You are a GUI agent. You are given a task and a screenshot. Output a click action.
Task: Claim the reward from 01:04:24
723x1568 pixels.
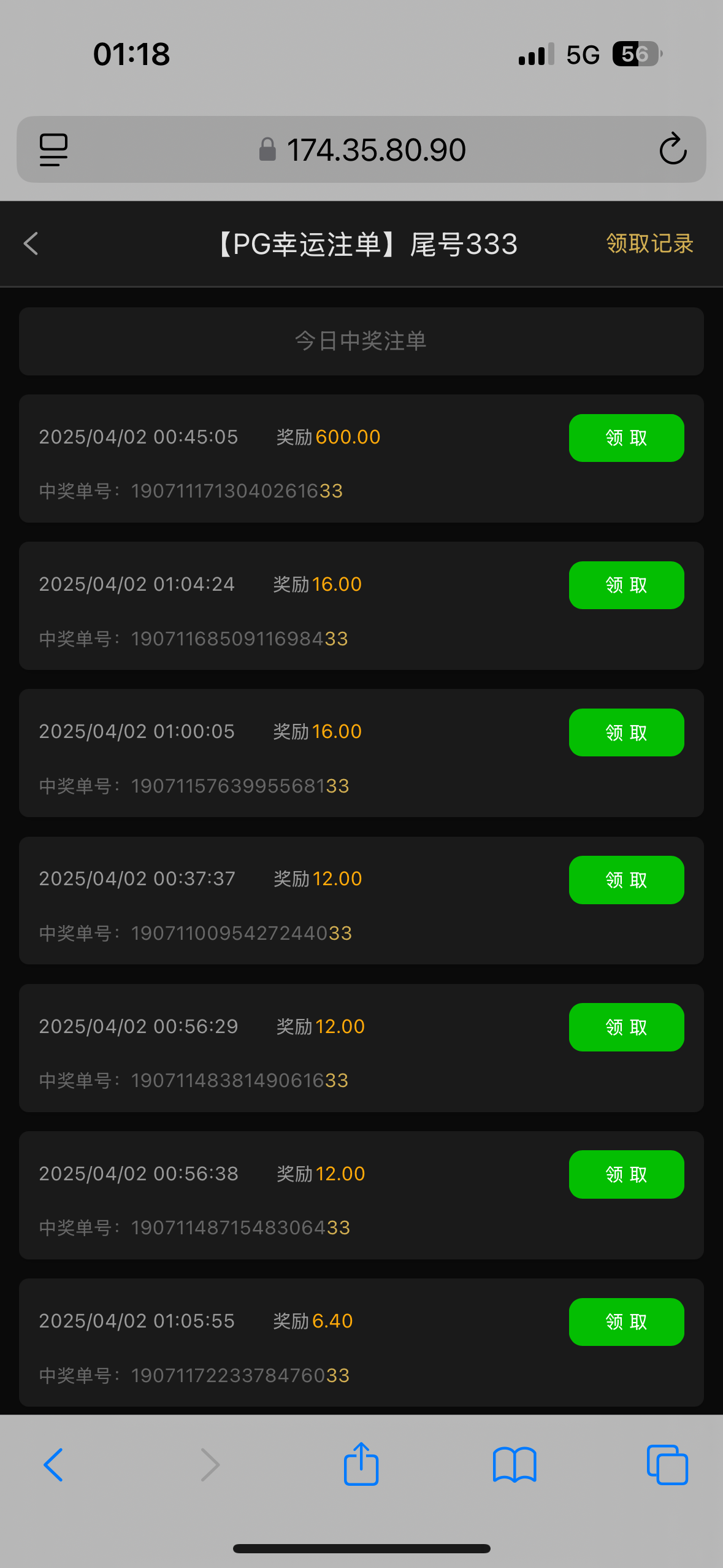626,585
